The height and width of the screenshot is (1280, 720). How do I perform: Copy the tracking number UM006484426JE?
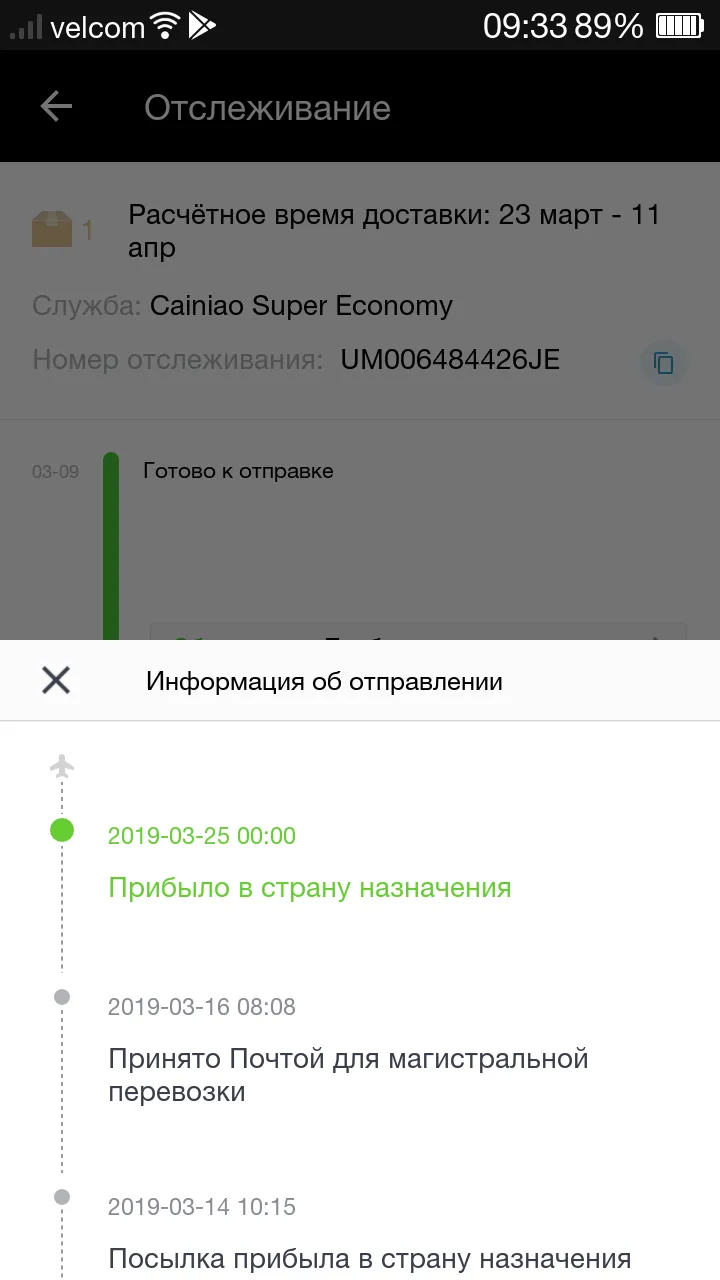coord(664,362)
